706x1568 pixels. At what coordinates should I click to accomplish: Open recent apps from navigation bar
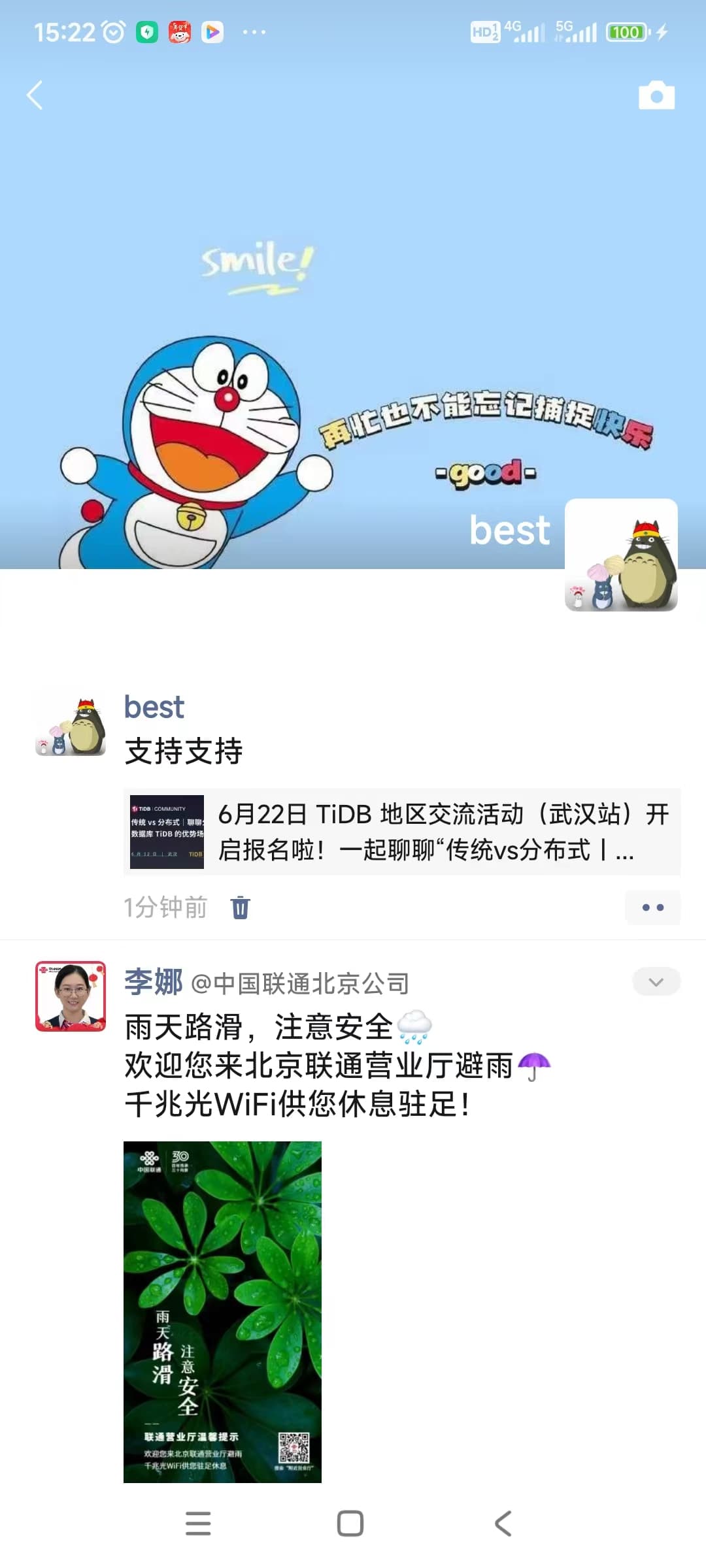pyautogui.click(x=198, y=1524)
